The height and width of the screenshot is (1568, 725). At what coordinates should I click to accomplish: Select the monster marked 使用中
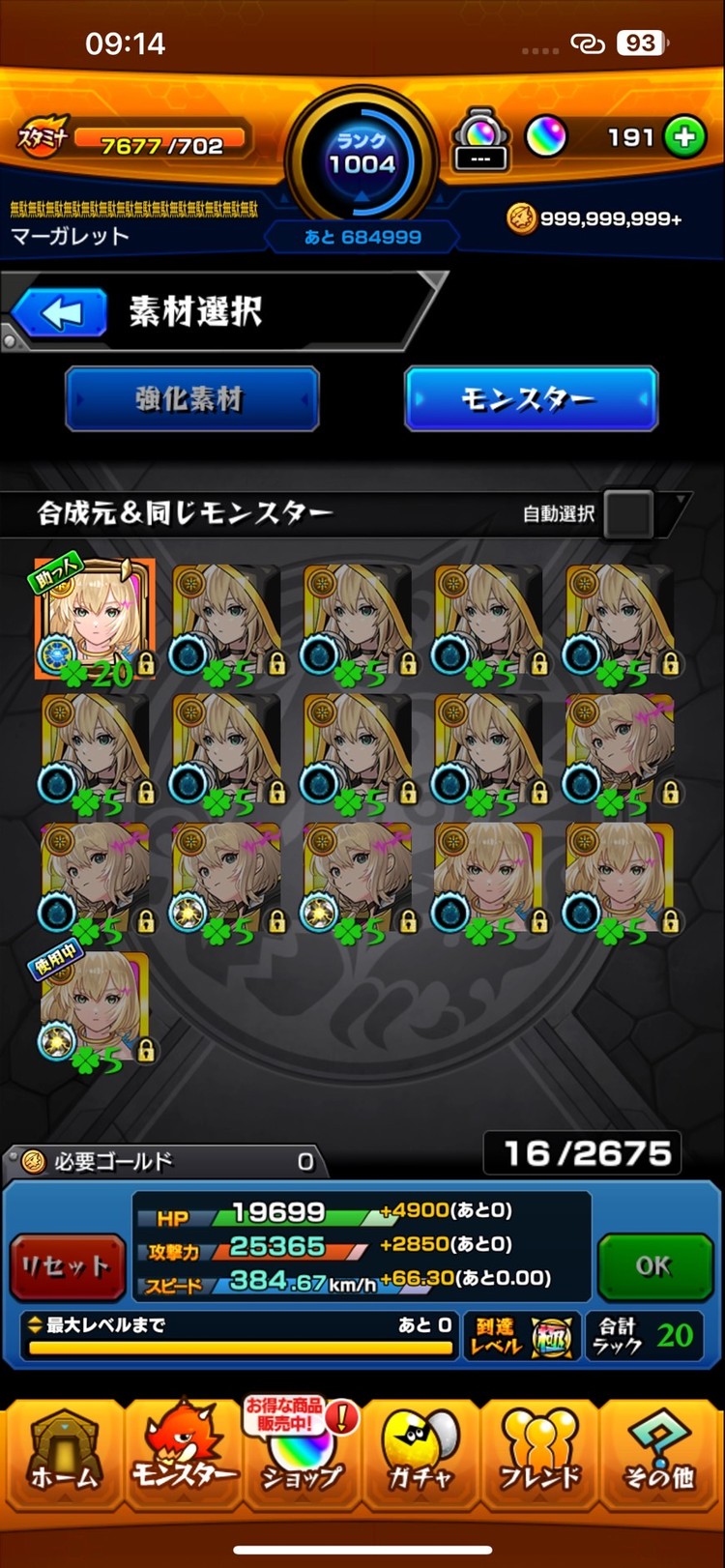[x=95, y=1009]
